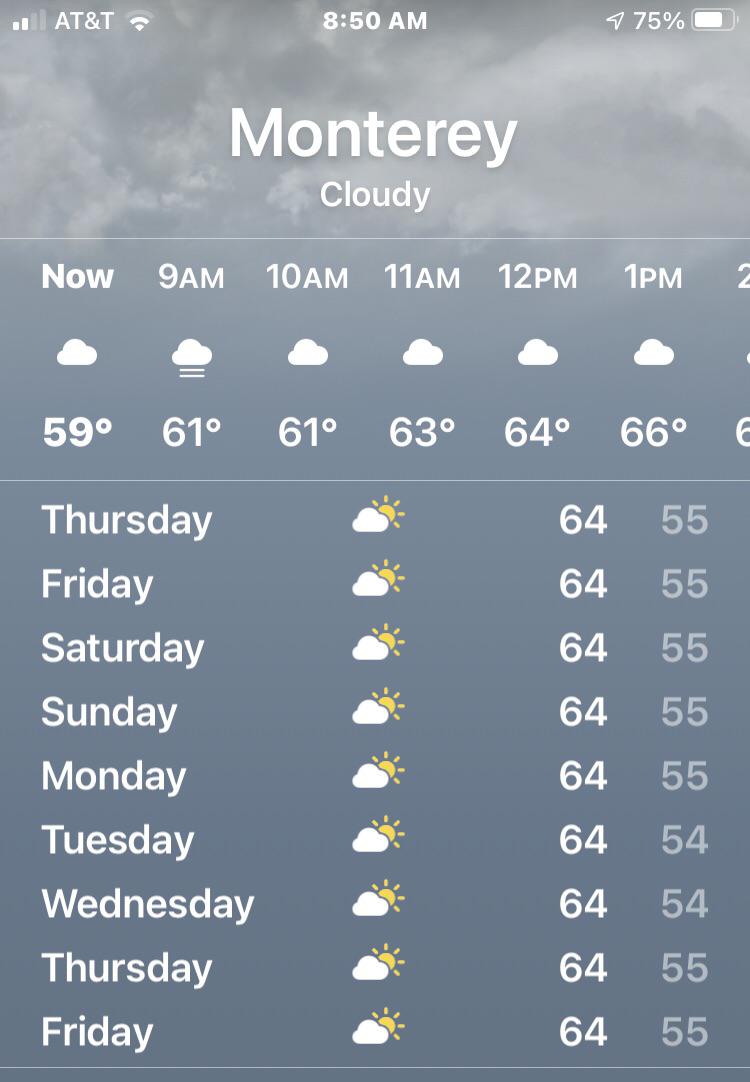
Task: Select the fog icon beneath 9AM
Action: click(191, 352)
